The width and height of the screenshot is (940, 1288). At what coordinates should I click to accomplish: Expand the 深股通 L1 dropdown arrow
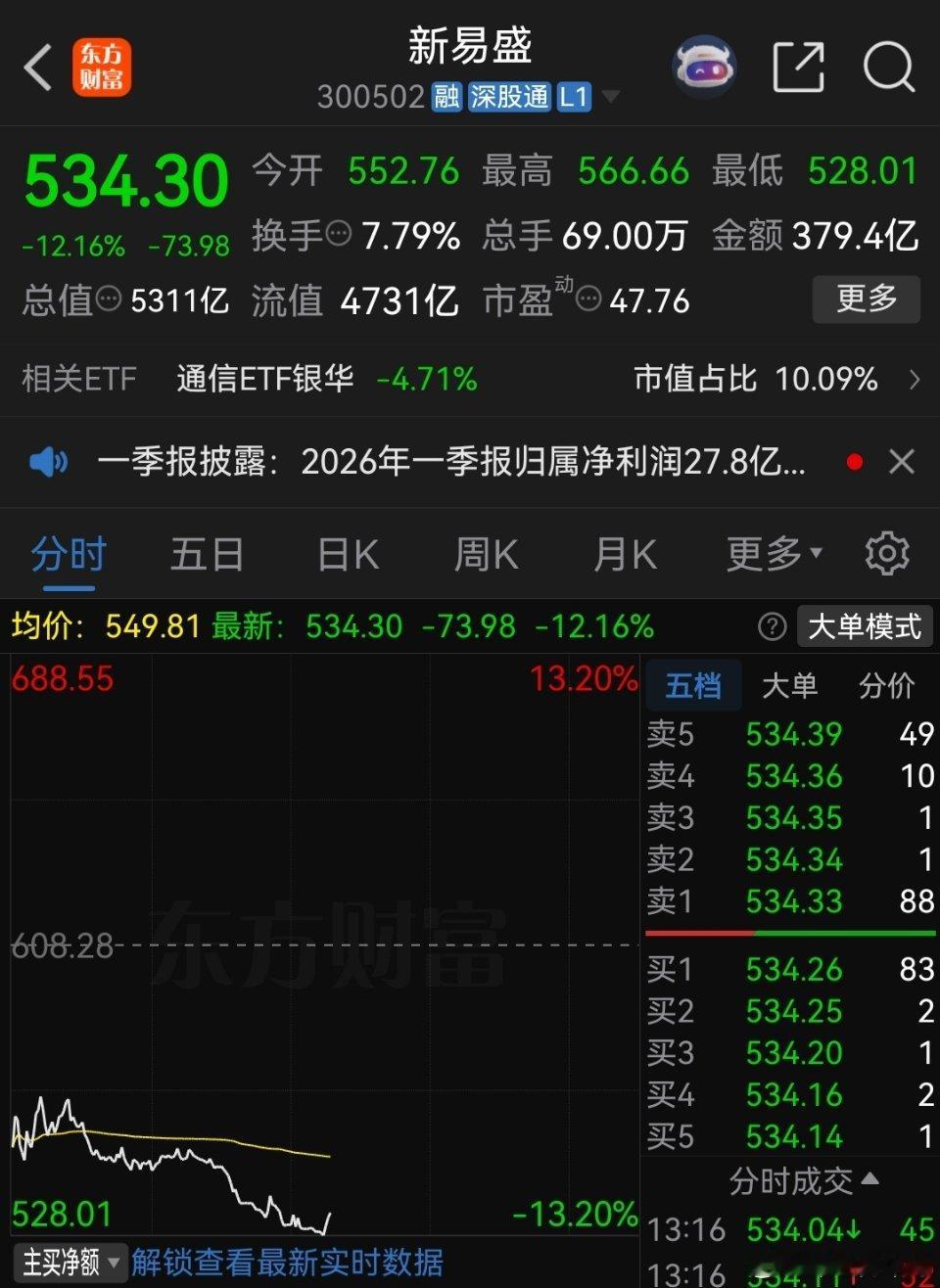click(610, 95)
